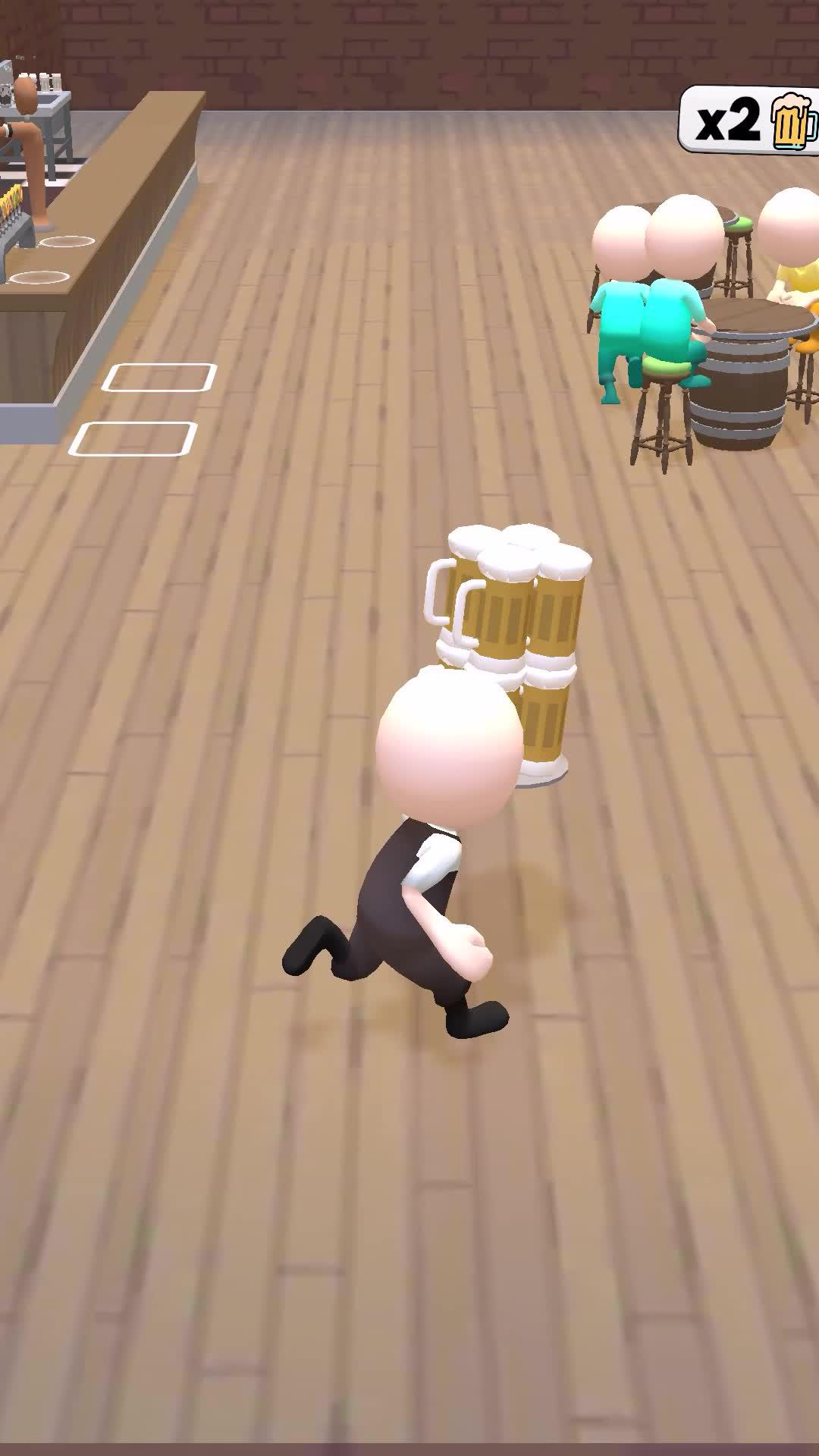Tap the round coaster circle on the bar counter

tap(67, 240)
